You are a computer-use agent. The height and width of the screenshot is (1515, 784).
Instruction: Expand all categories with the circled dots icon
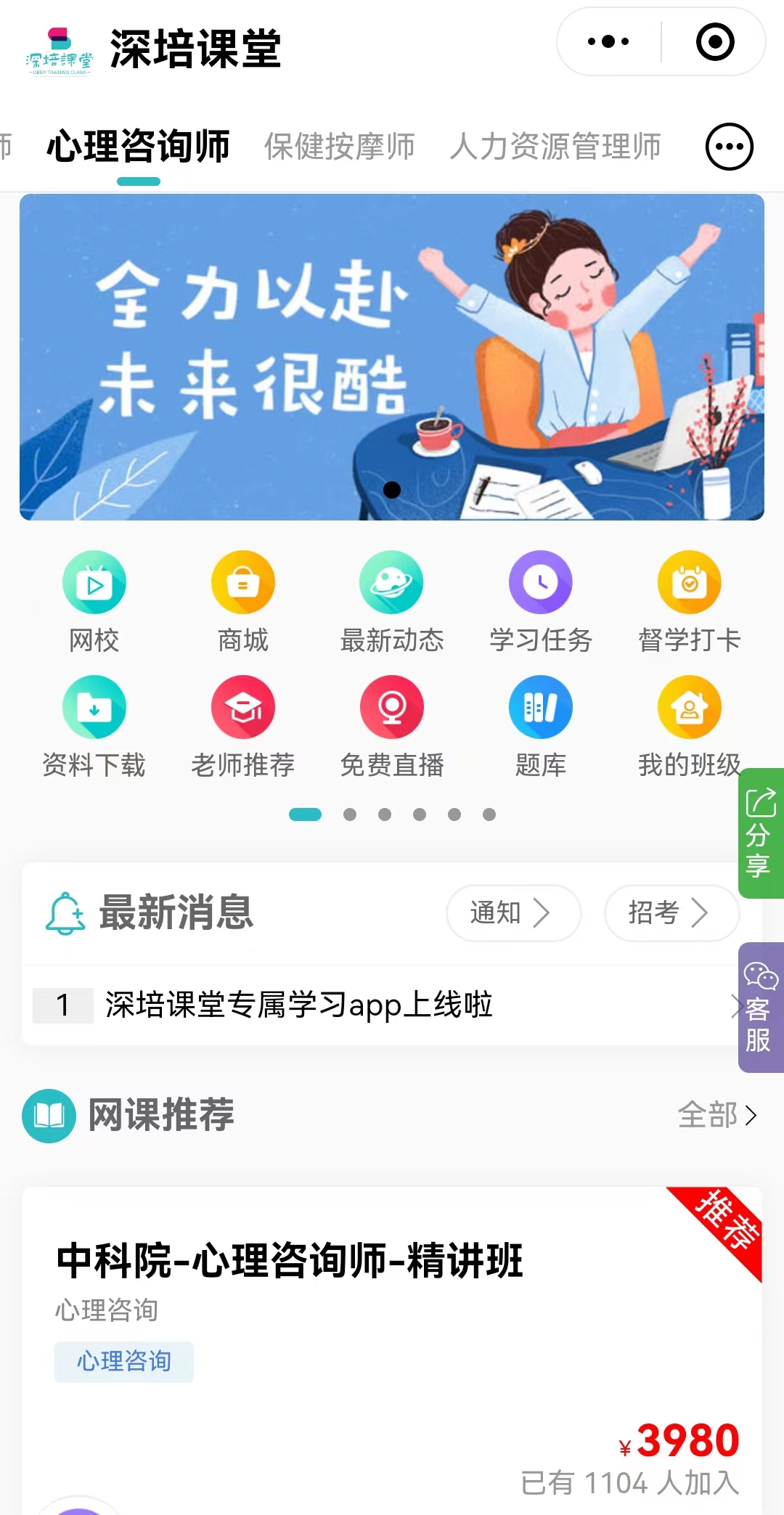[729, 147]
